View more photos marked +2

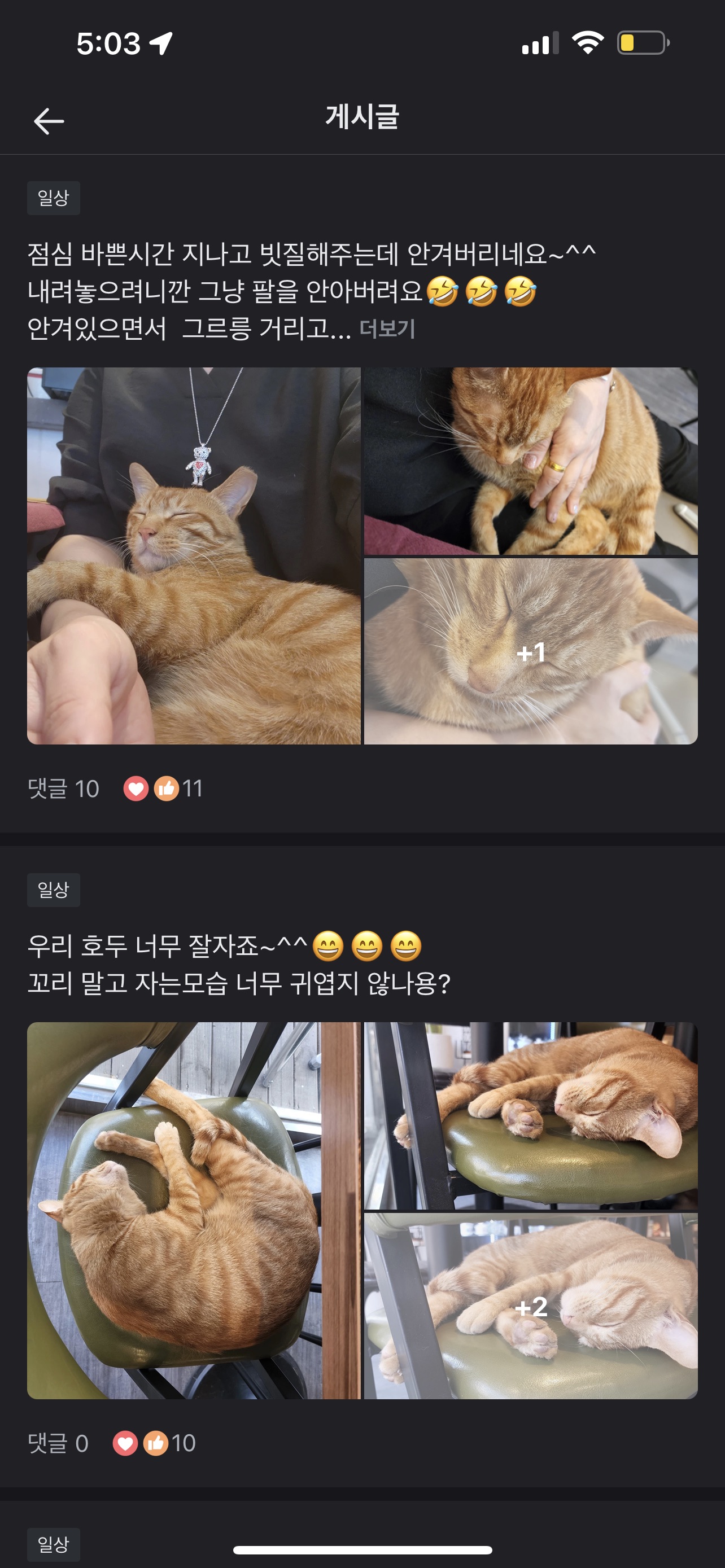[530, 1306]
